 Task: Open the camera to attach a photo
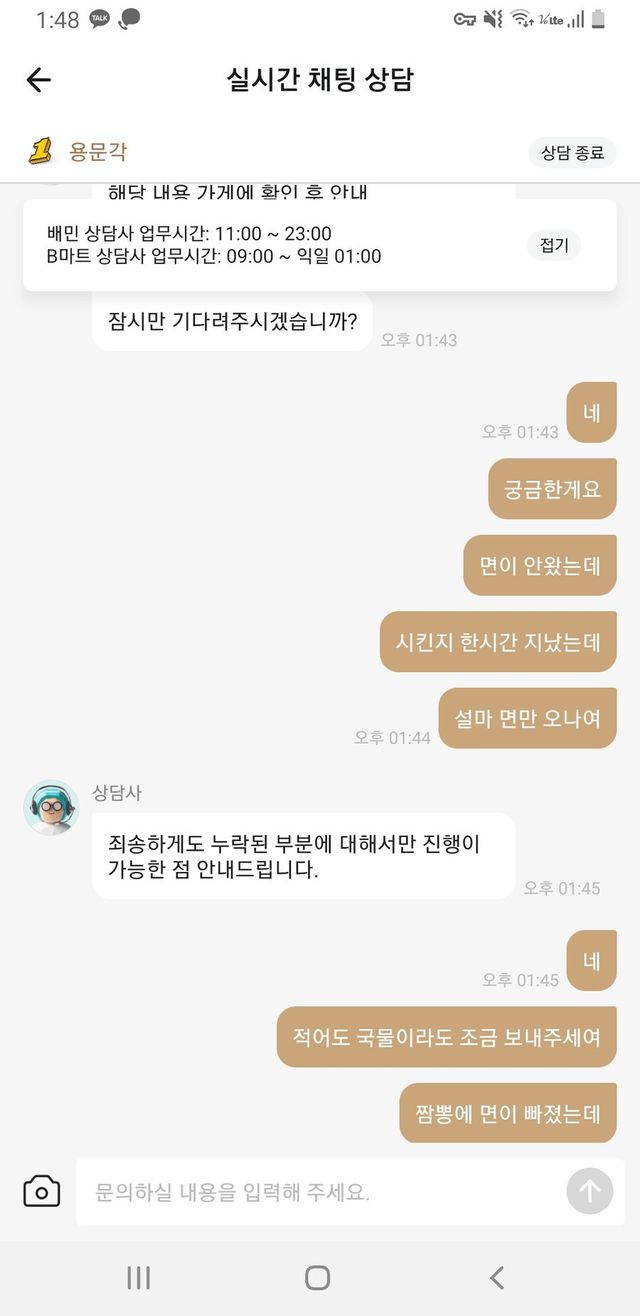click(42, 1191)
